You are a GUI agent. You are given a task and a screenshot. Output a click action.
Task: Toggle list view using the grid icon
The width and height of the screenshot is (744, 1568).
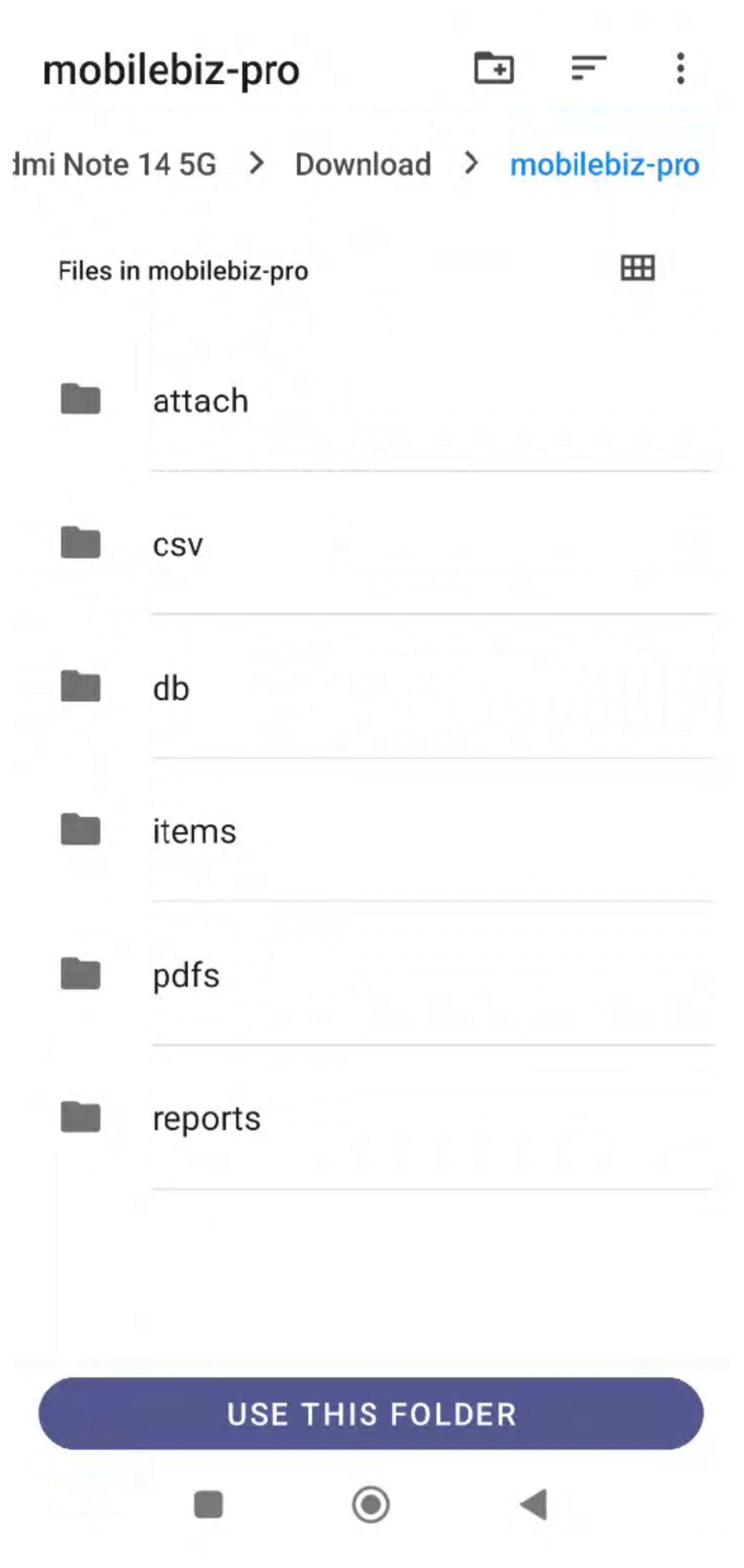click(x=637, y=269)
